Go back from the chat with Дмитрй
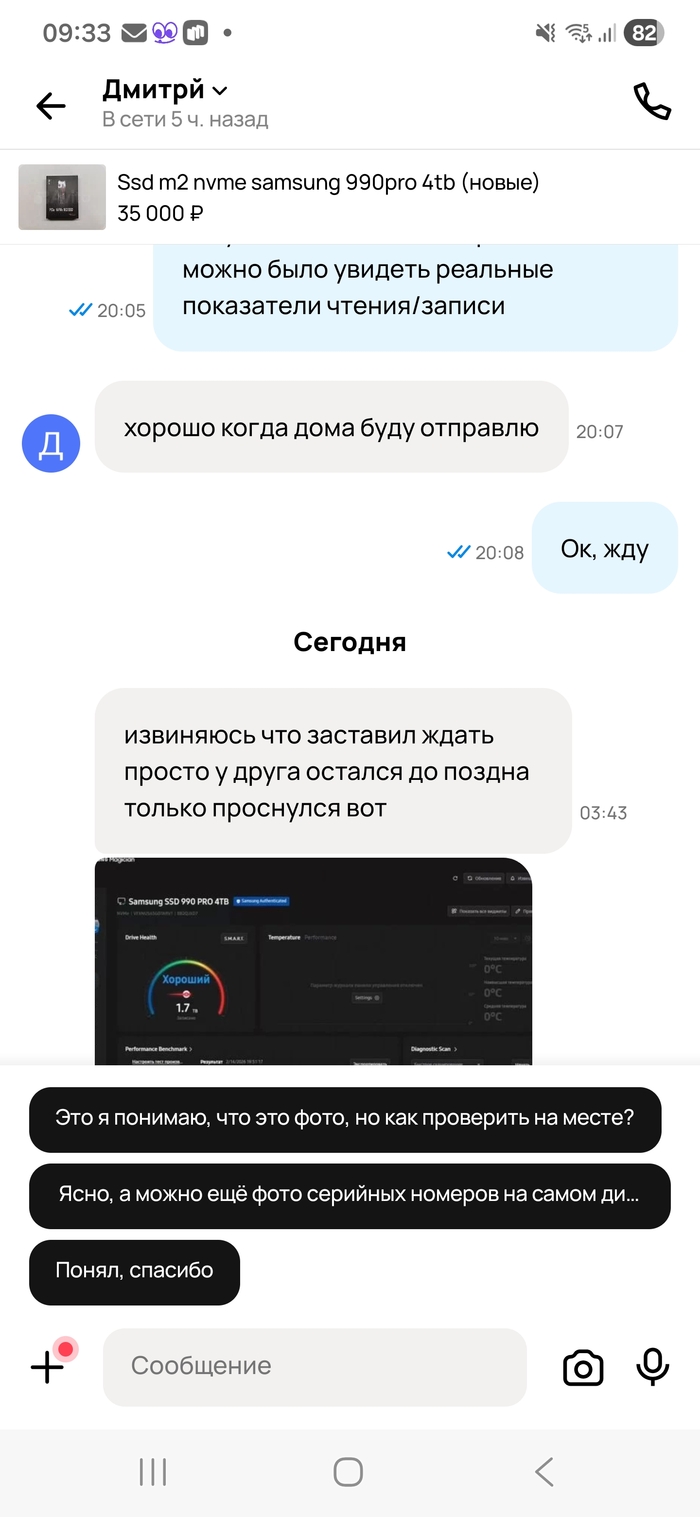The width and height of the screenshot is (700, 1517). pyautogui.click(x=50, y=105)
